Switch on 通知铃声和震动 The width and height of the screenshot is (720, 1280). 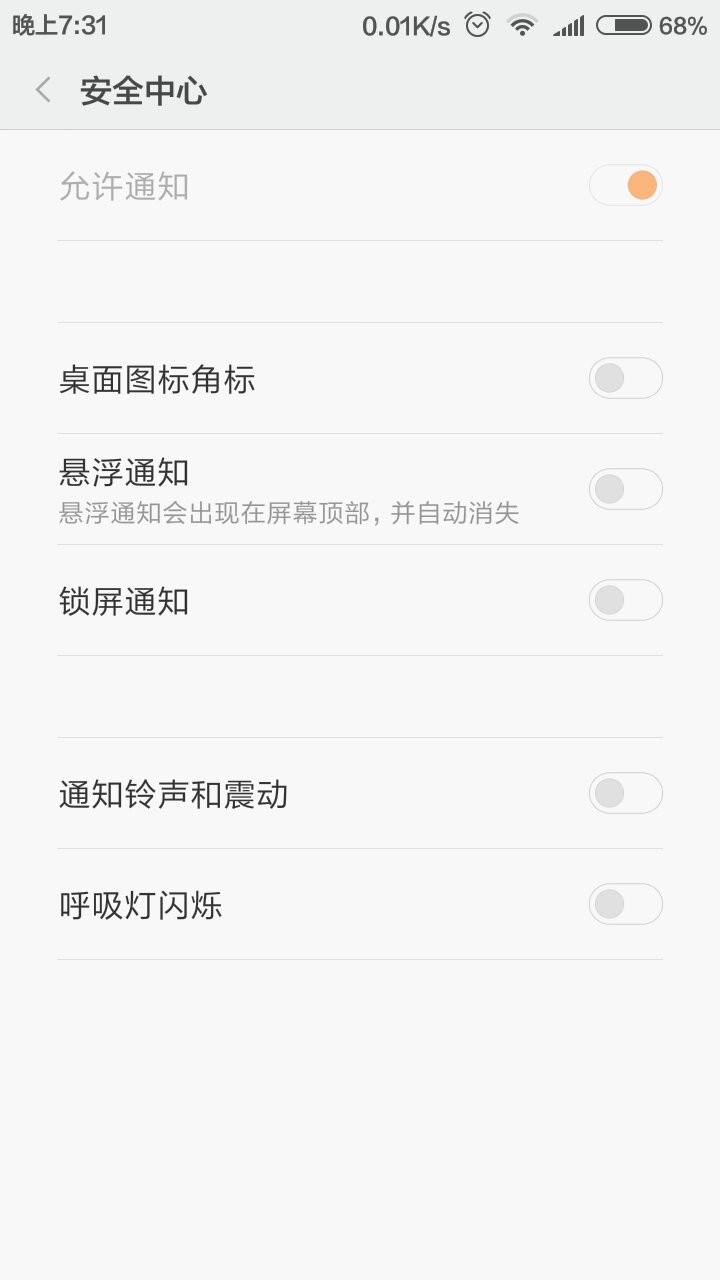[x=625, y=794]
